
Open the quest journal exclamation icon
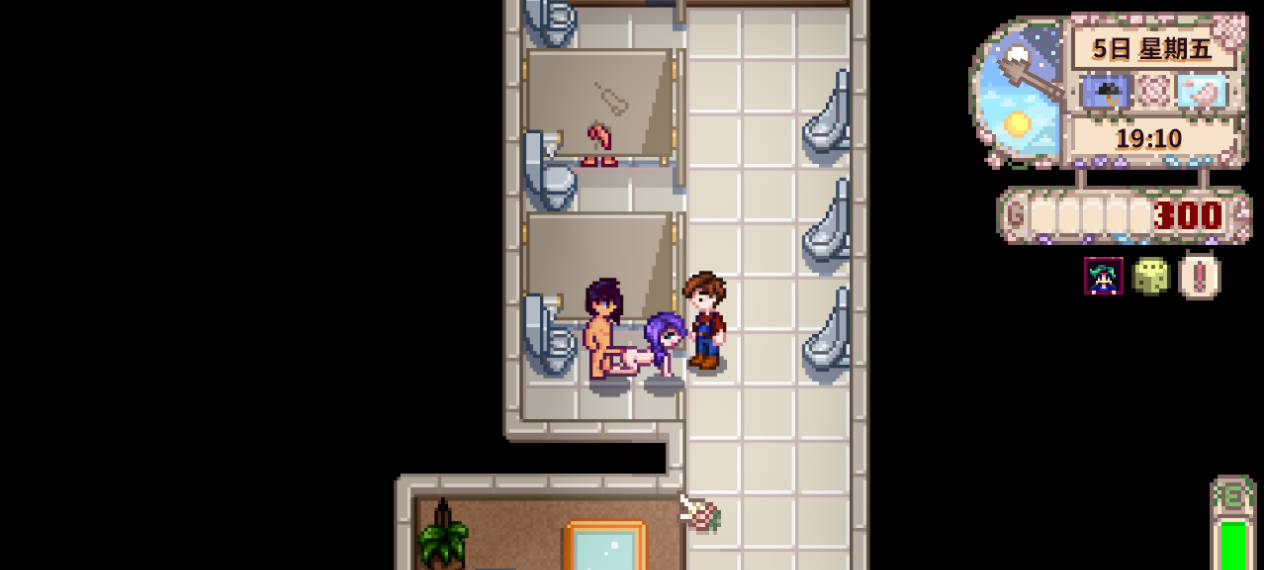pos(1199,276)
